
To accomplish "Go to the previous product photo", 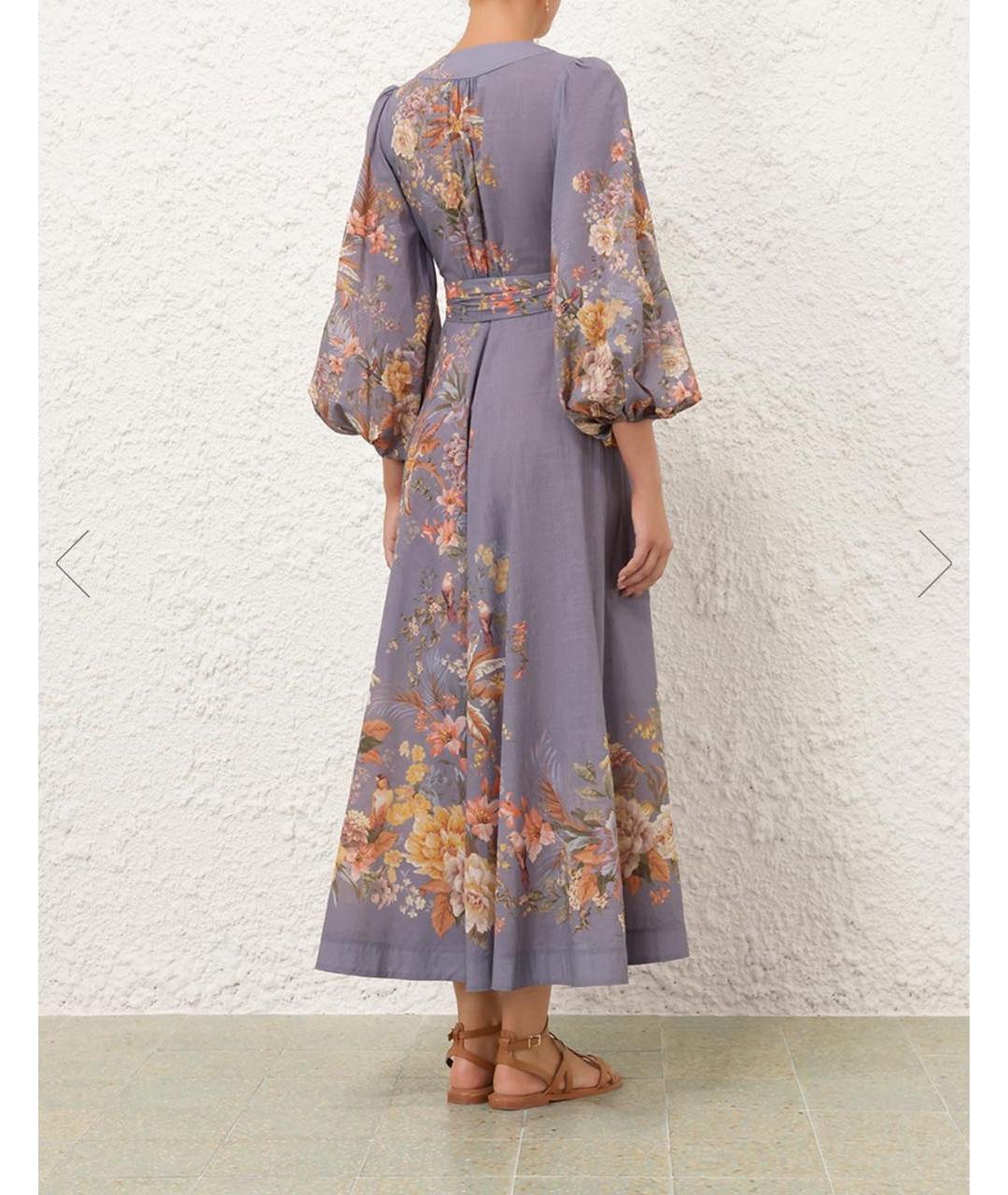I will point(73,563).
